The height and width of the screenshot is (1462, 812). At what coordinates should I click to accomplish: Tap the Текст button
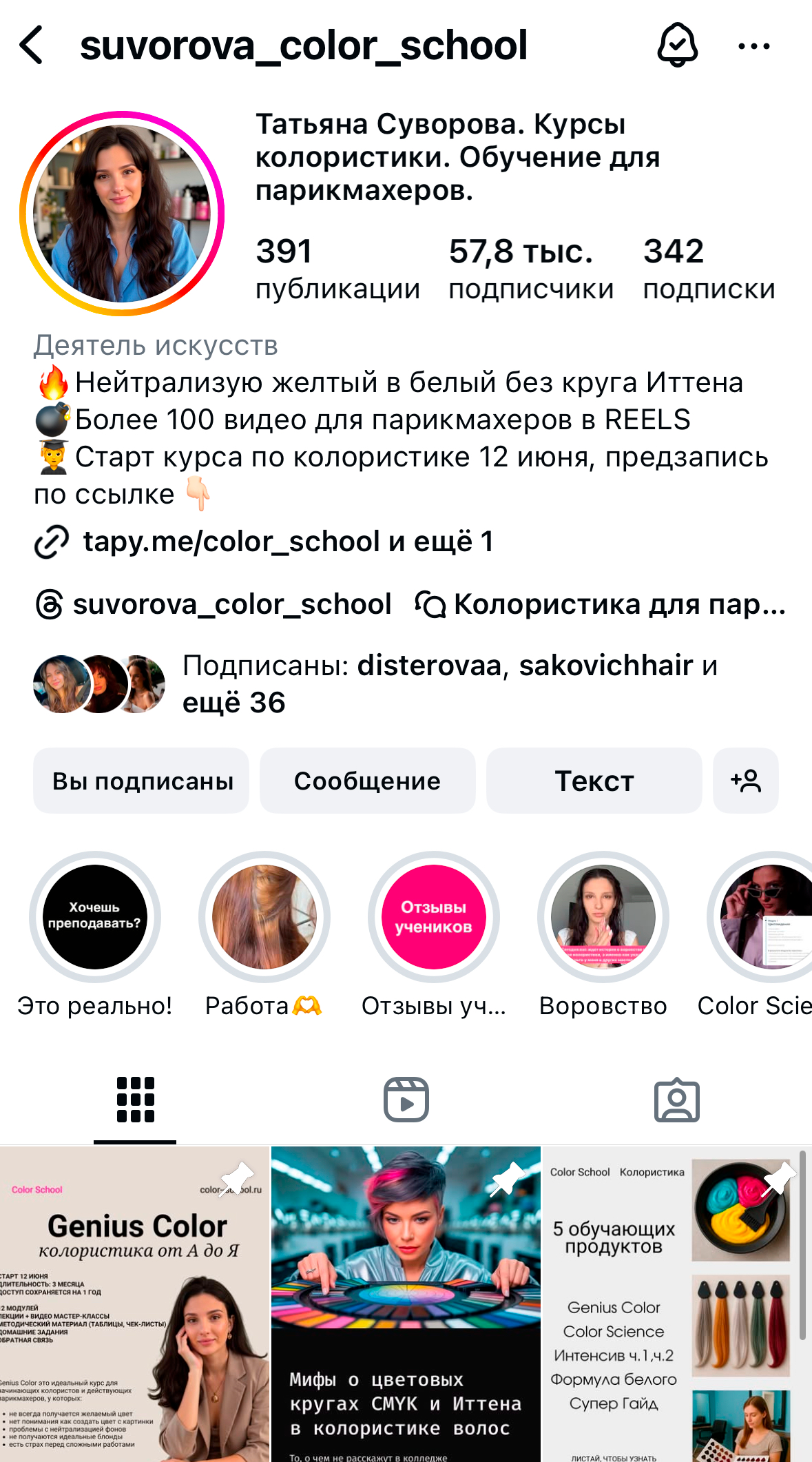594,781
